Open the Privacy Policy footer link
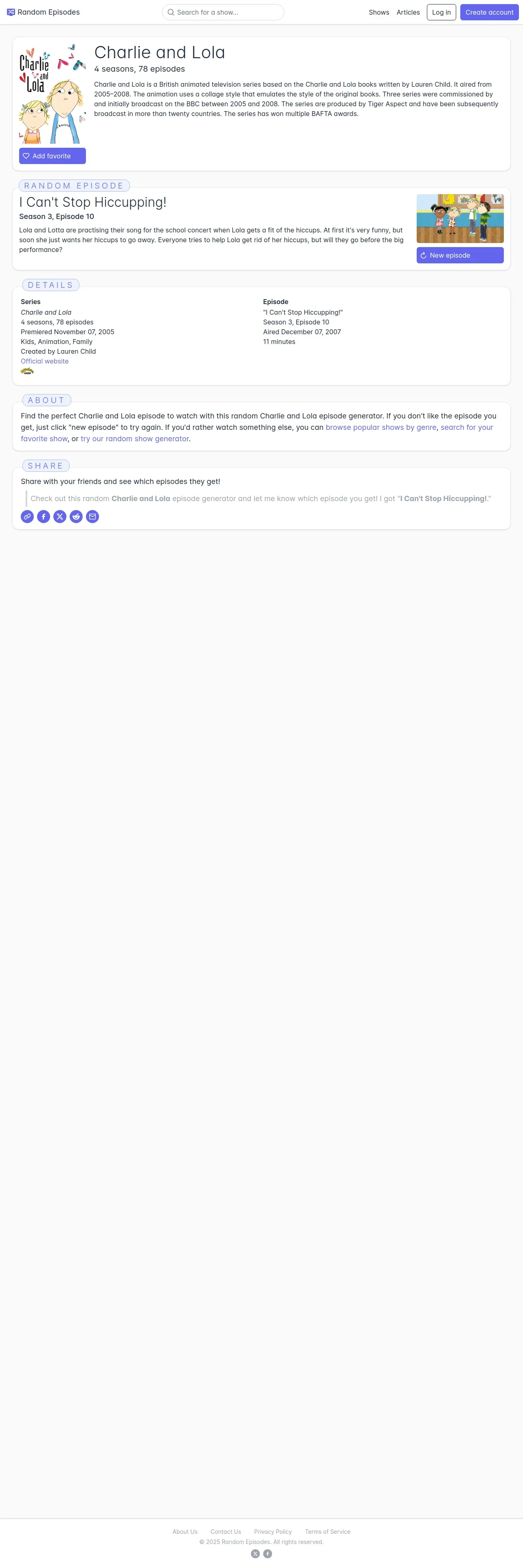Image resolution: width=523 pixels, height=1568 pixels. (273, 1531)
